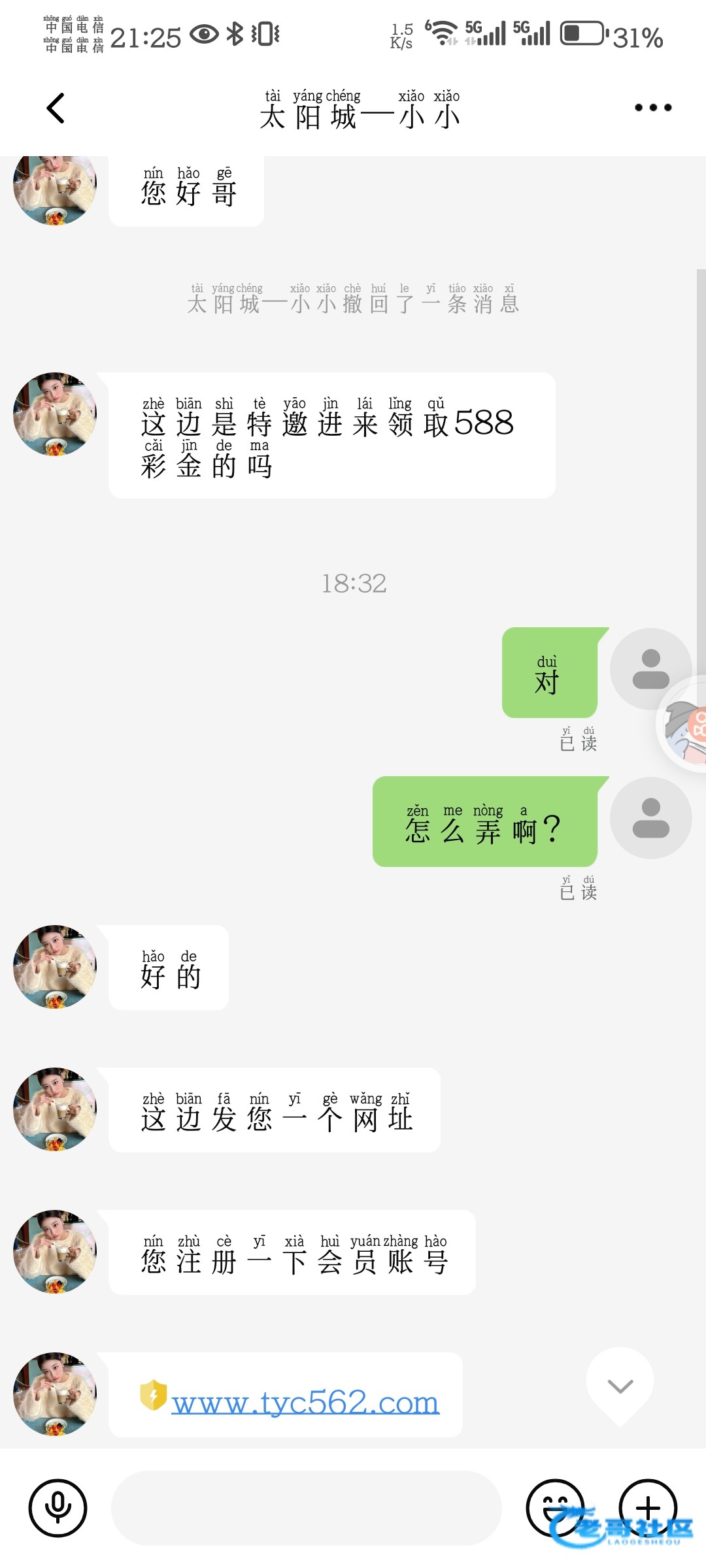
Task: Open the floating mascot bubble
Action: [684, 727]
